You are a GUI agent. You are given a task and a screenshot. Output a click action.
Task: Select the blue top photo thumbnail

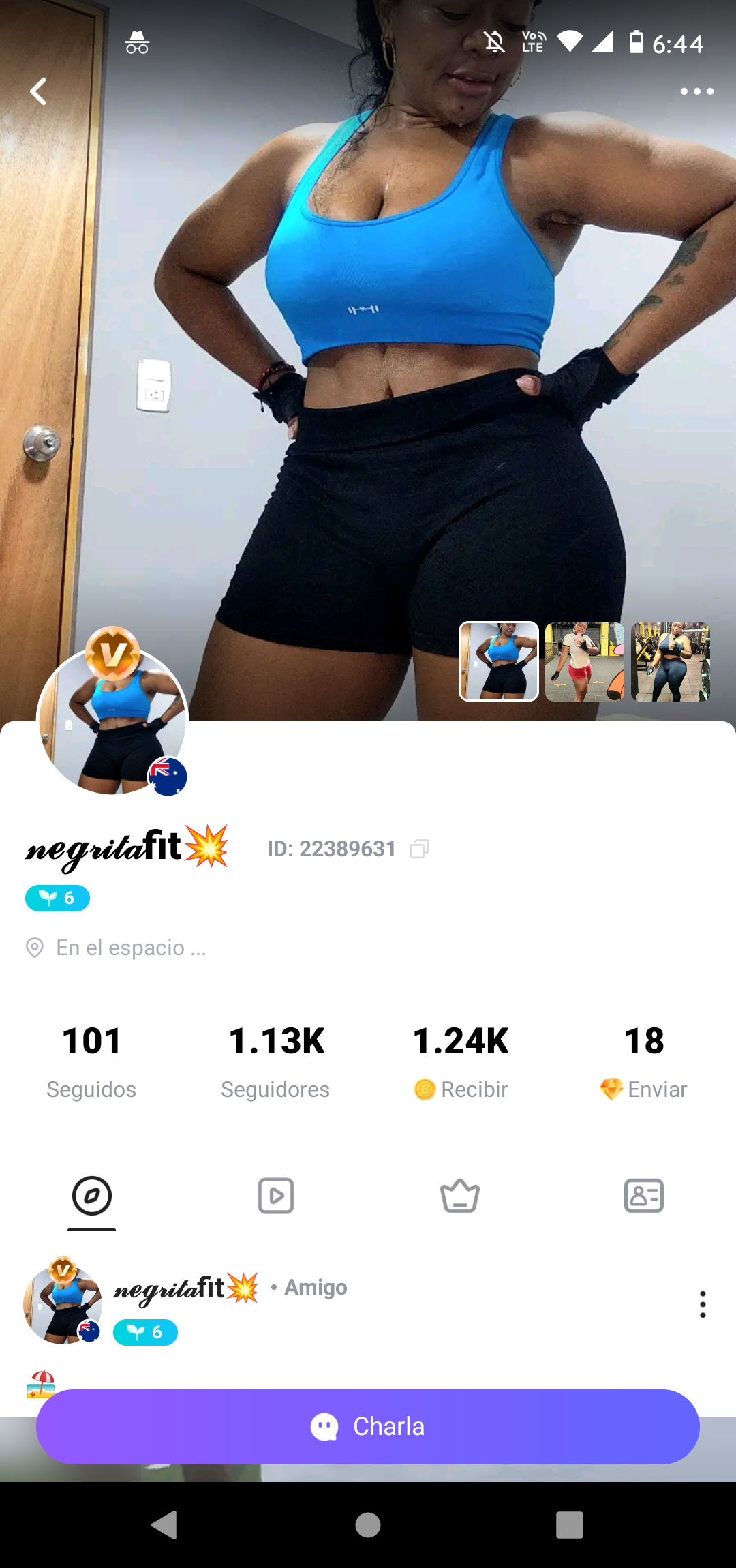[x=499, y=661]
